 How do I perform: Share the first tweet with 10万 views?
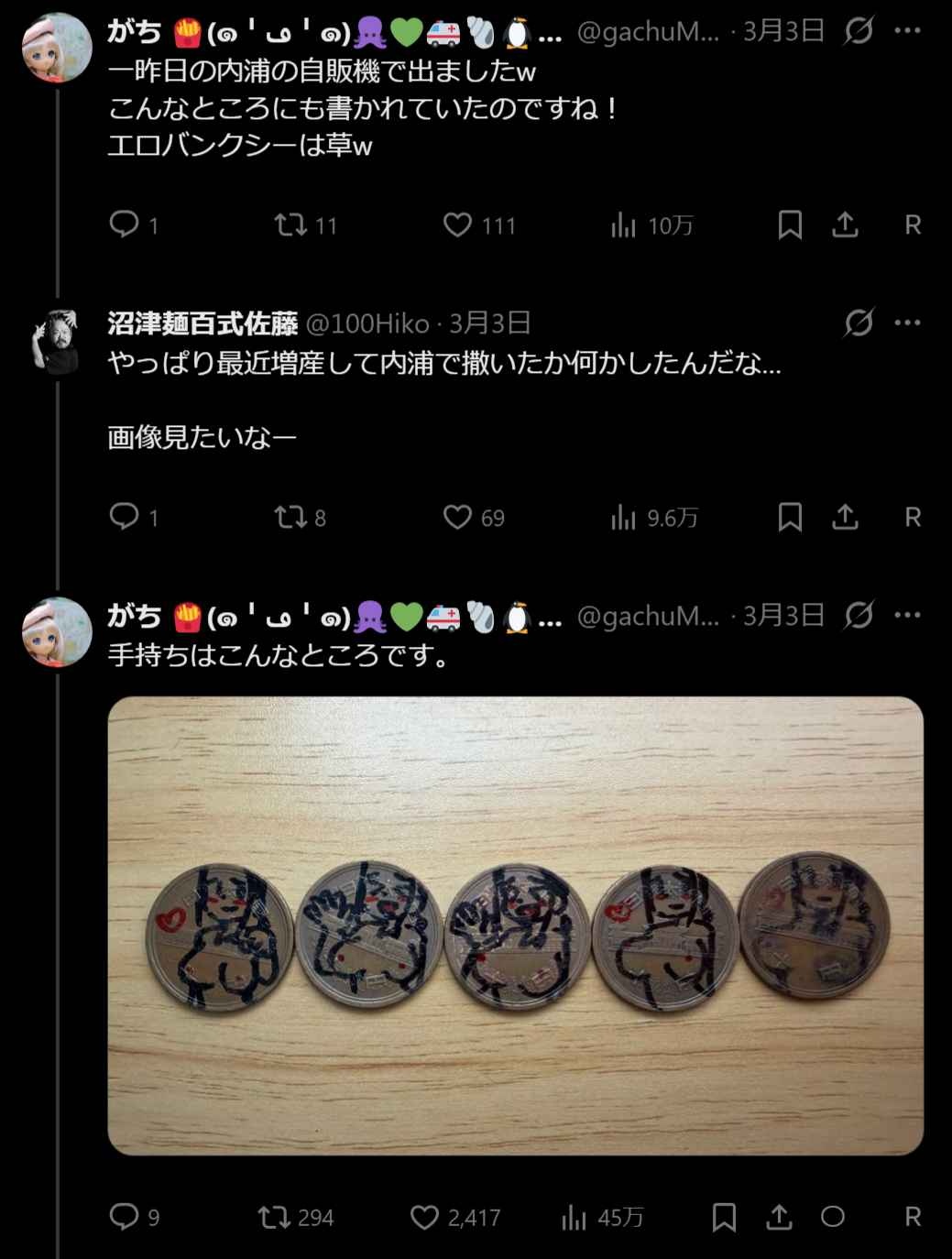click(x=845, y=225)
